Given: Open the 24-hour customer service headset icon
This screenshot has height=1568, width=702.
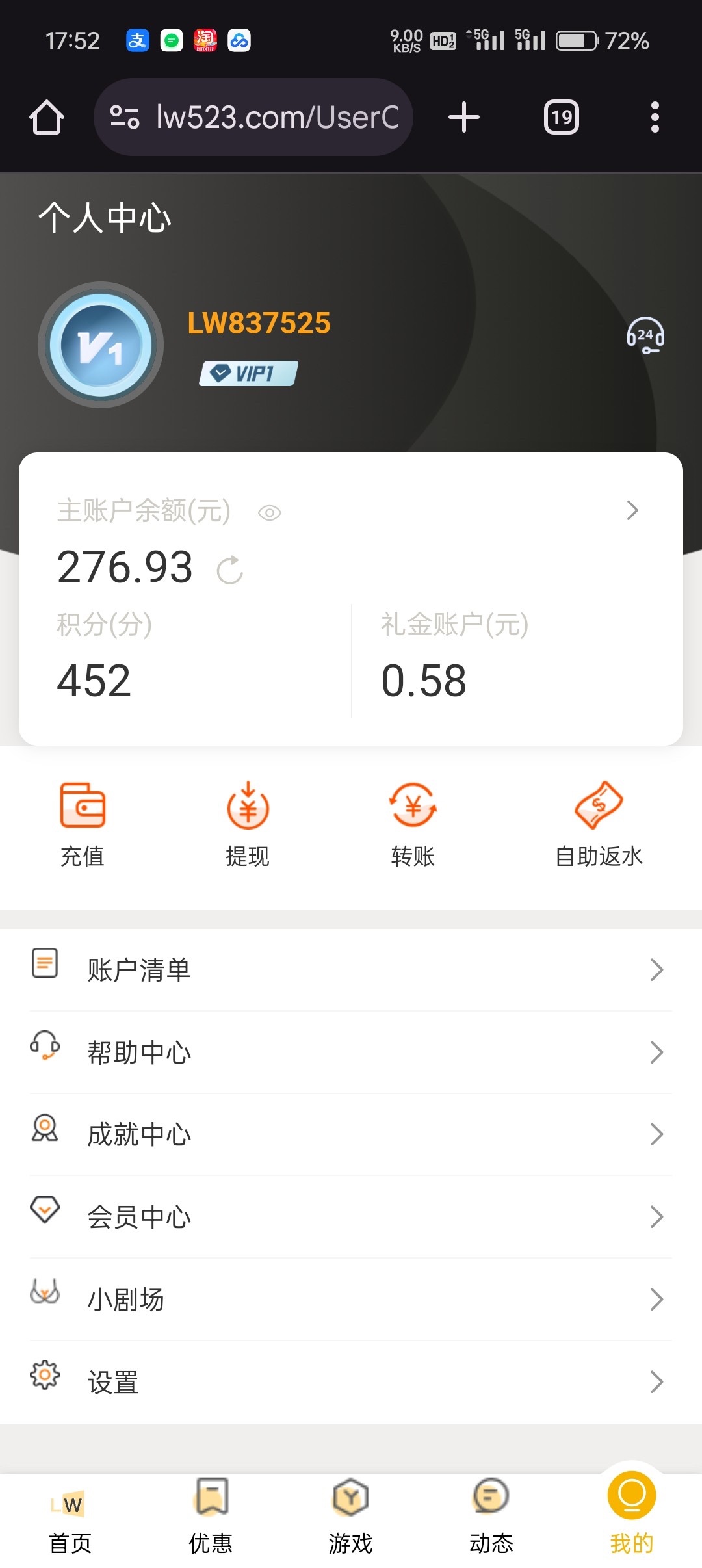Looking at the screenshot, I should [645, 335].
